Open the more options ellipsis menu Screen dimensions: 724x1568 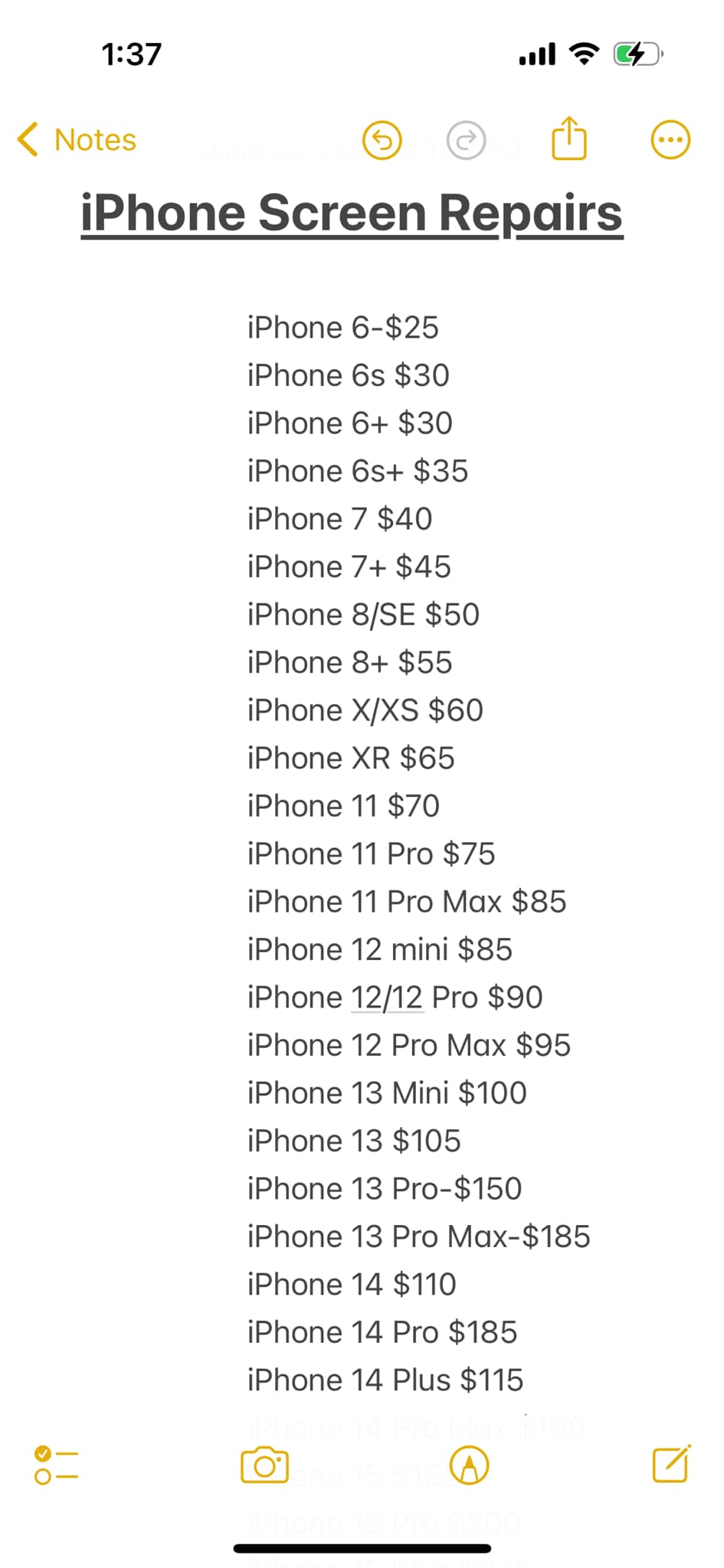[x=670, y=140]
